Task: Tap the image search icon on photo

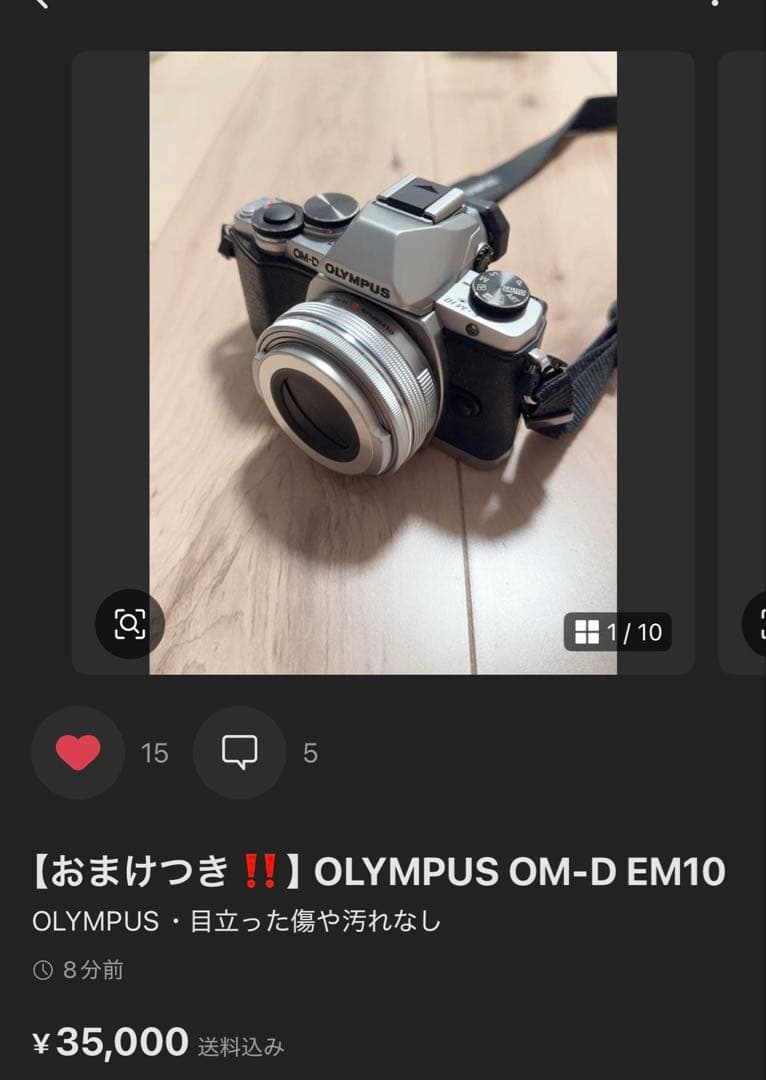Action: tap(129, 624)
